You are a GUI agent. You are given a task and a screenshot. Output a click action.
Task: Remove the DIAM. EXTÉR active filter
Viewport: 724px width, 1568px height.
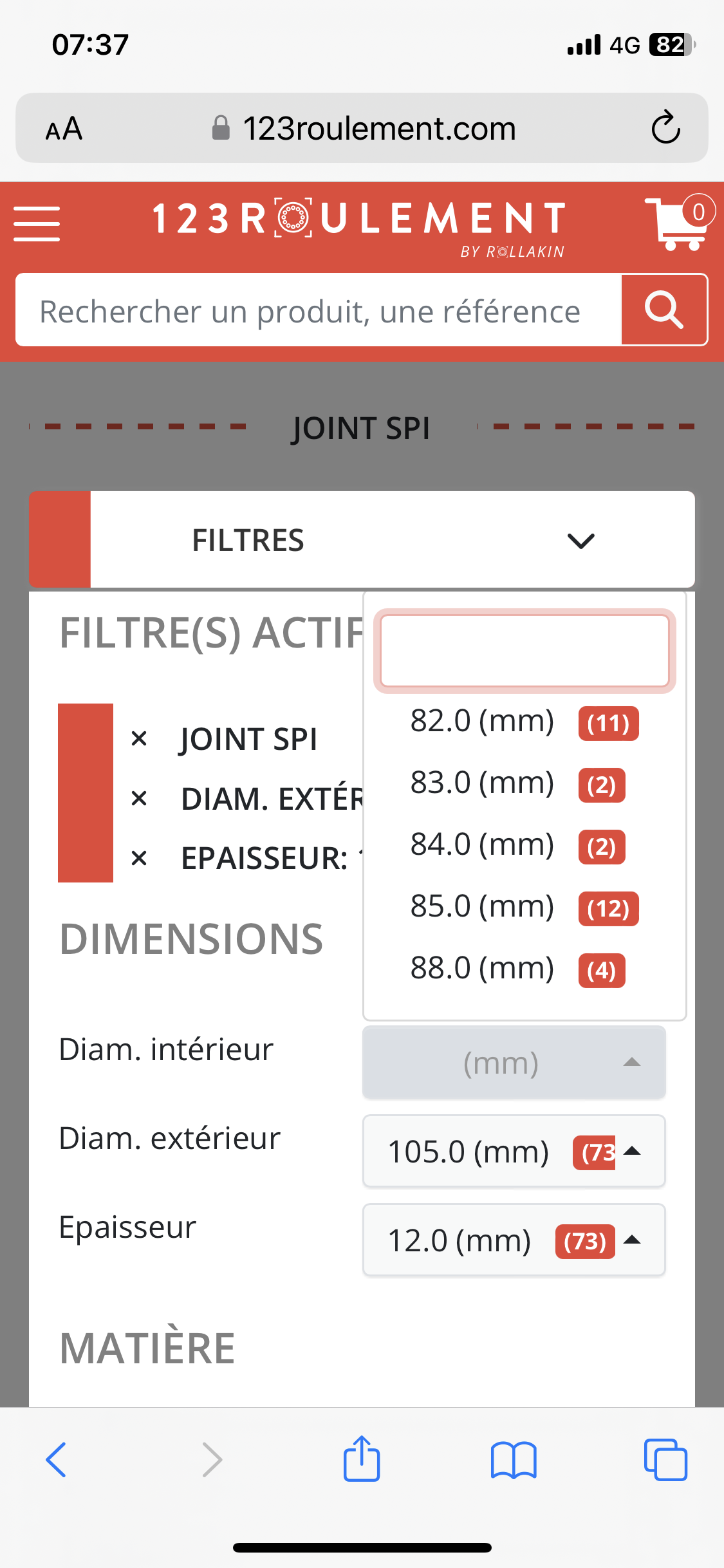139,799
